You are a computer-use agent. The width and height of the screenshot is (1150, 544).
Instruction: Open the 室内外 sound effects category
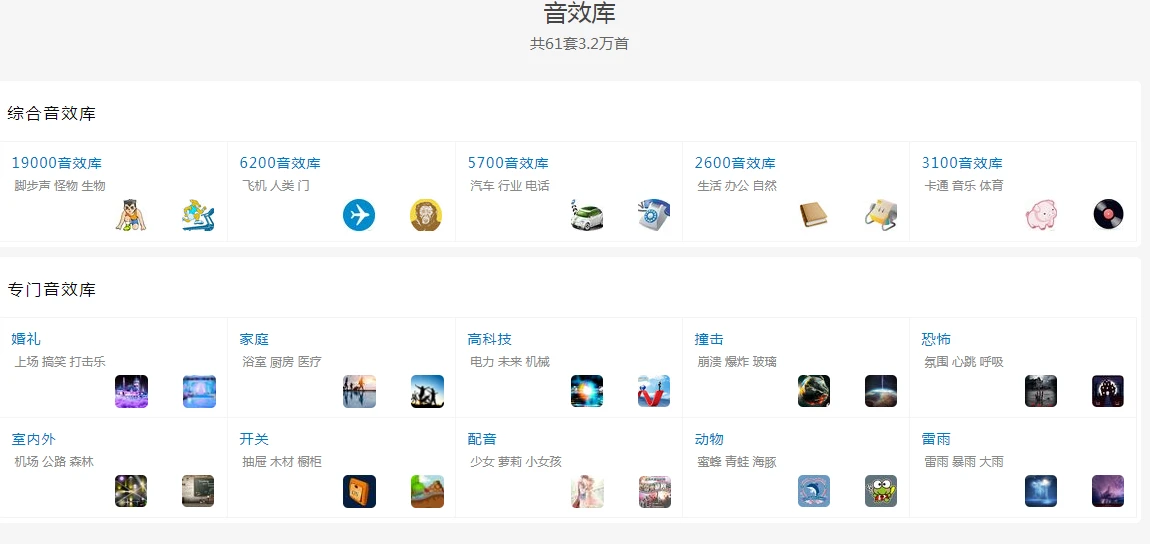click(34, 439)
